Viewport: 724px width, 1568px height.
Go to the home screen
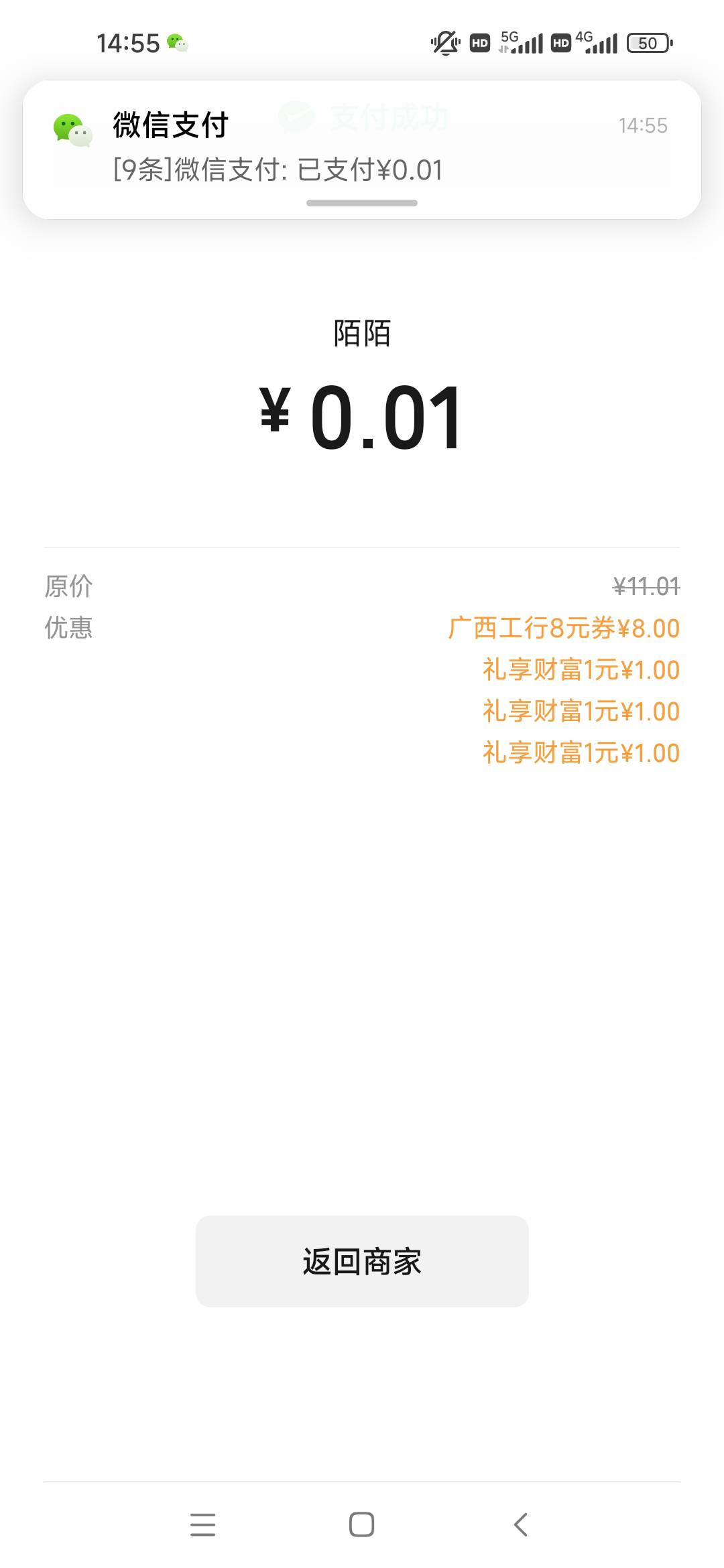click(361, 1524)
